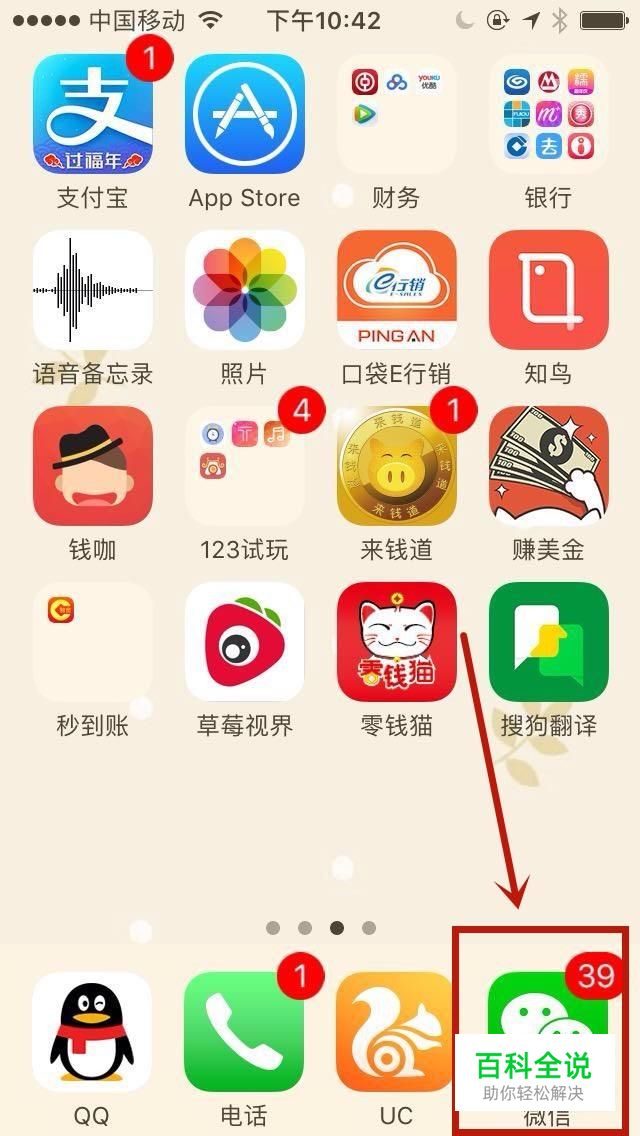Screen dimensions: 640x1136
Task: Launch 搜狗翻译 translator
Action: coord(549,642)
